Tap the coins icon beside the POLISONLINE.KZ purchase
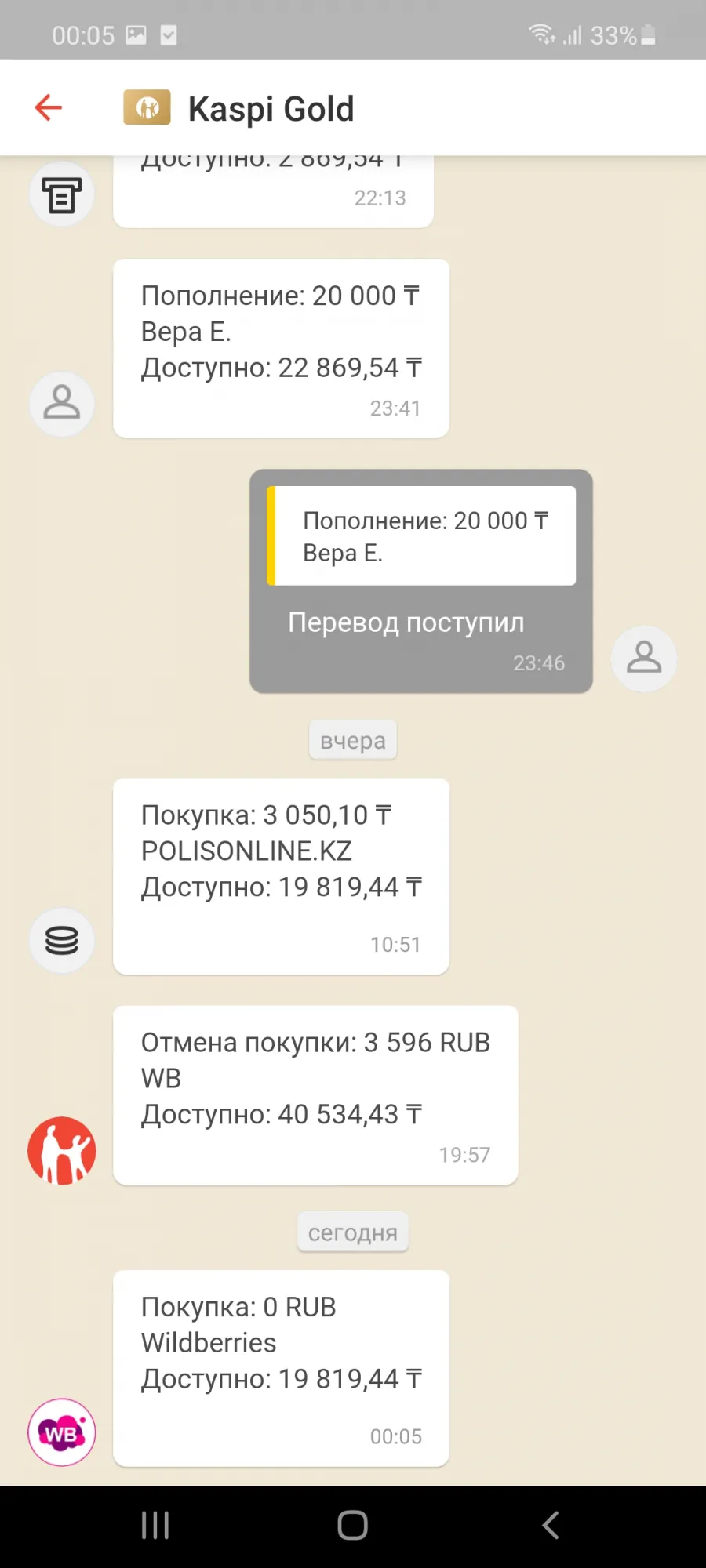Image resolution: width=706 pixels, height=1568 pixels. (x=62, y=941)
